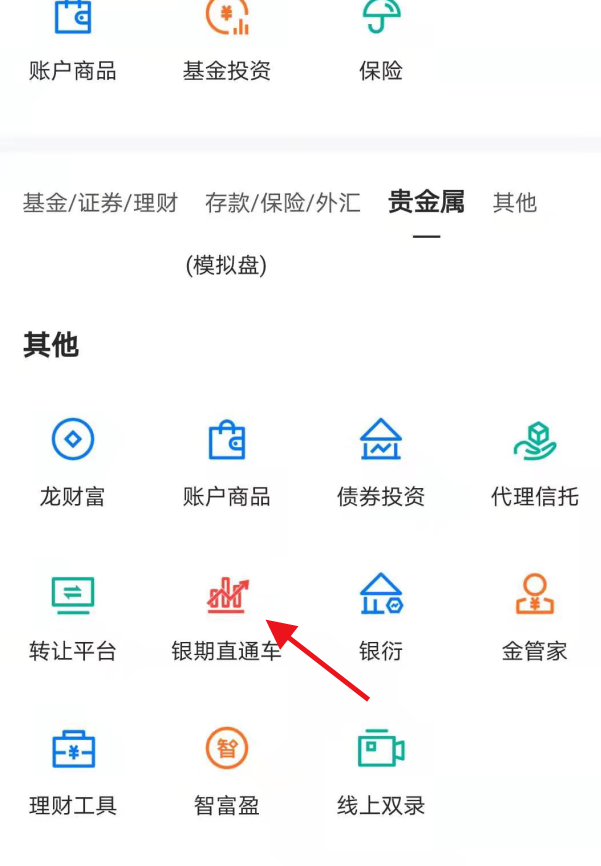Viewport: 601px width, 866px height.
Task: Switch to the 其他 tab
Action: tap(514, 203)
